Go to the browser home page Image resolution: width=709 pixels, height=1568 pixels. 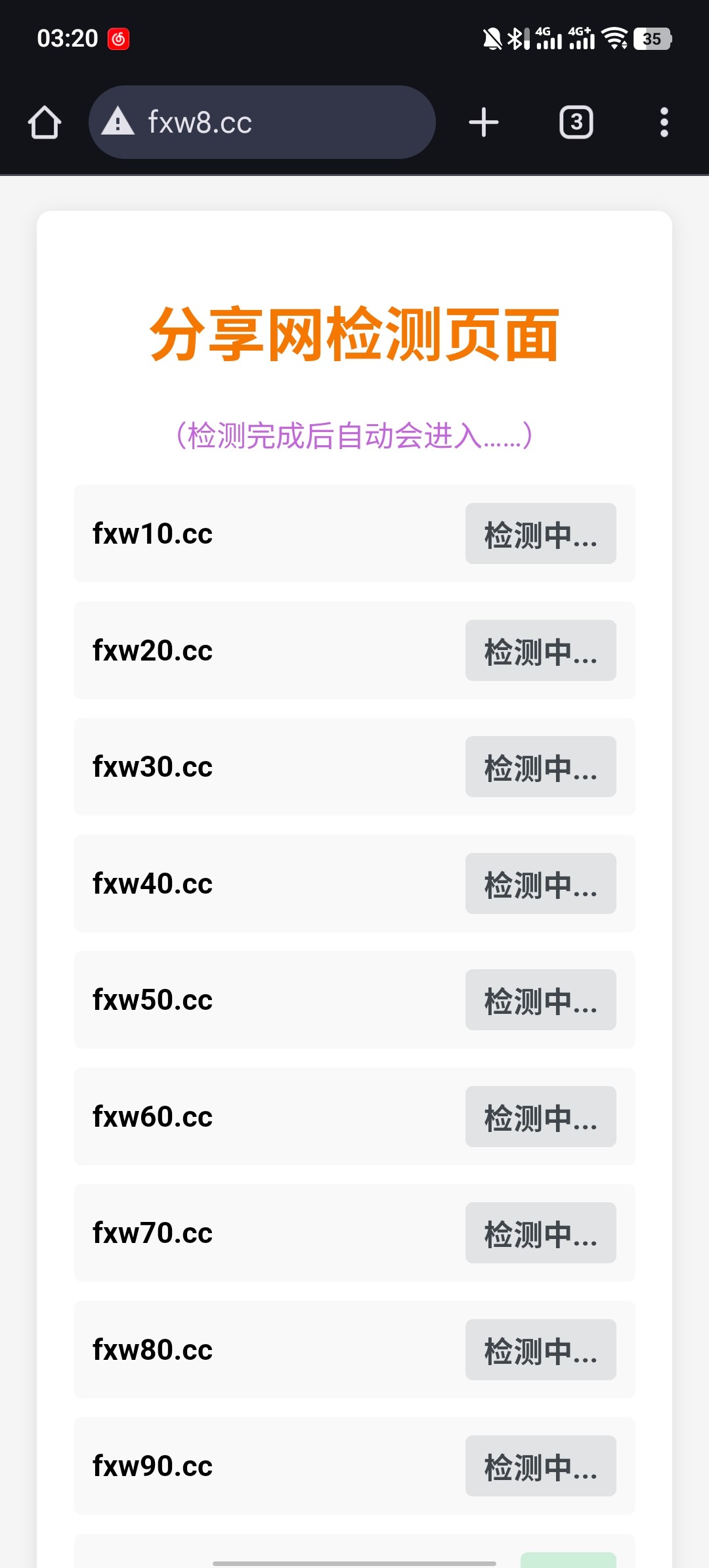45,123
